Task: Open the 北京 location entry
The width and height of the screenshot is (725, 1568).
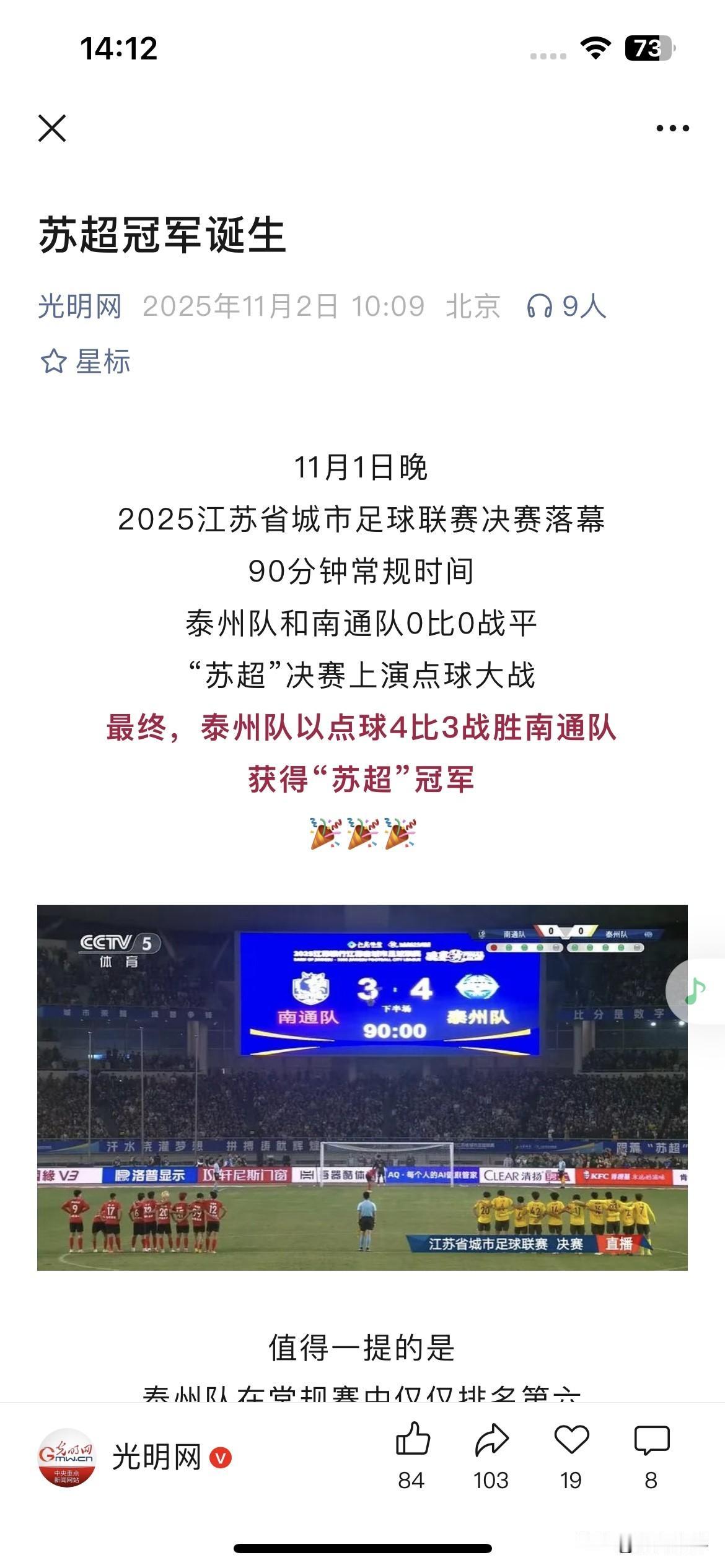Action: (474, 306)
